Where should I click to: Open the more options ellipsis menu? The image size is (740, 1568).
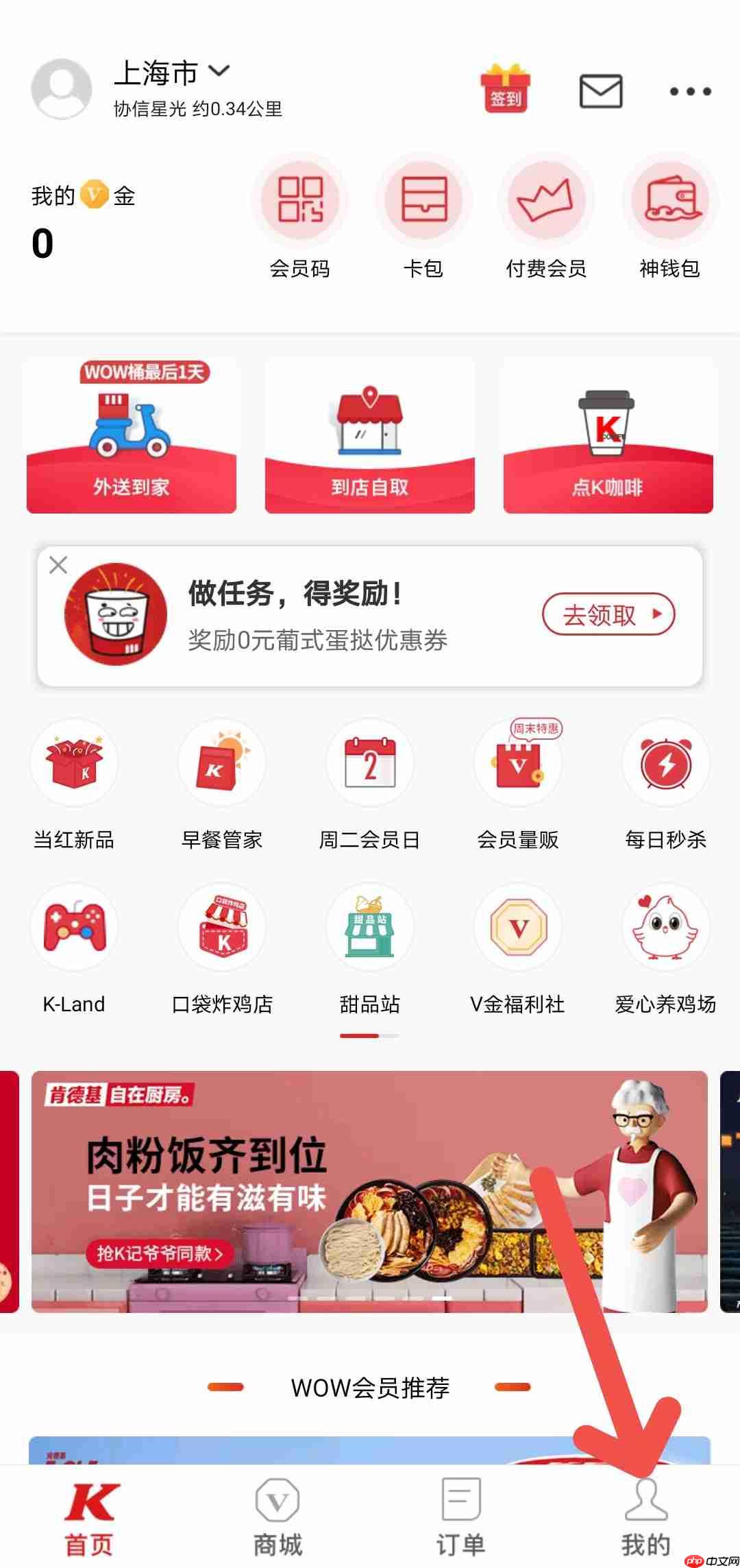(689, 91)
